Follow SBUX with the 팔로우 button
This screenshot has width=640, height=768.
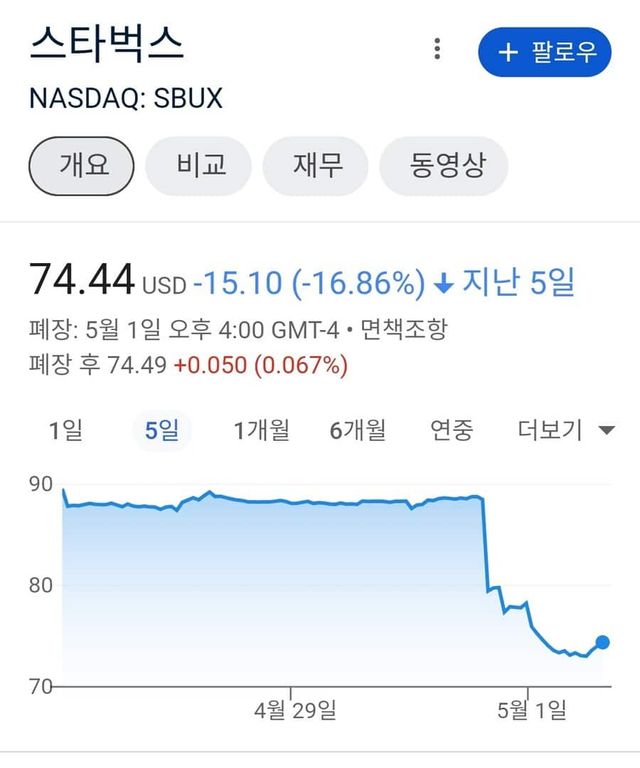pos(544,52)
